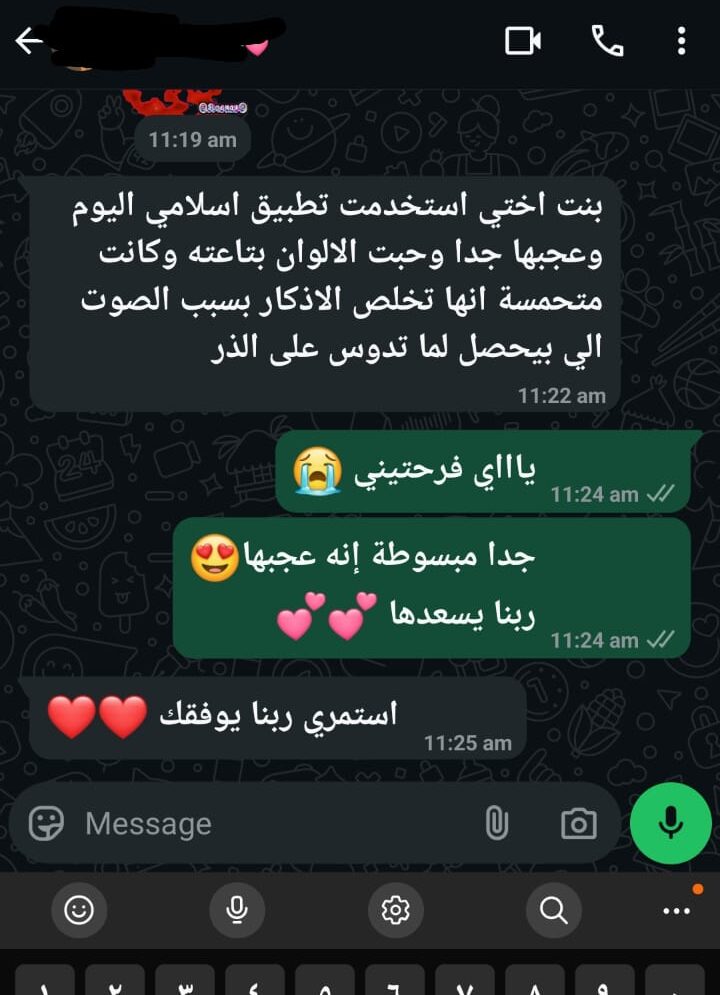Start a video call
The width and height of the screenshot is (720, 995).
(x=523, y=41)
